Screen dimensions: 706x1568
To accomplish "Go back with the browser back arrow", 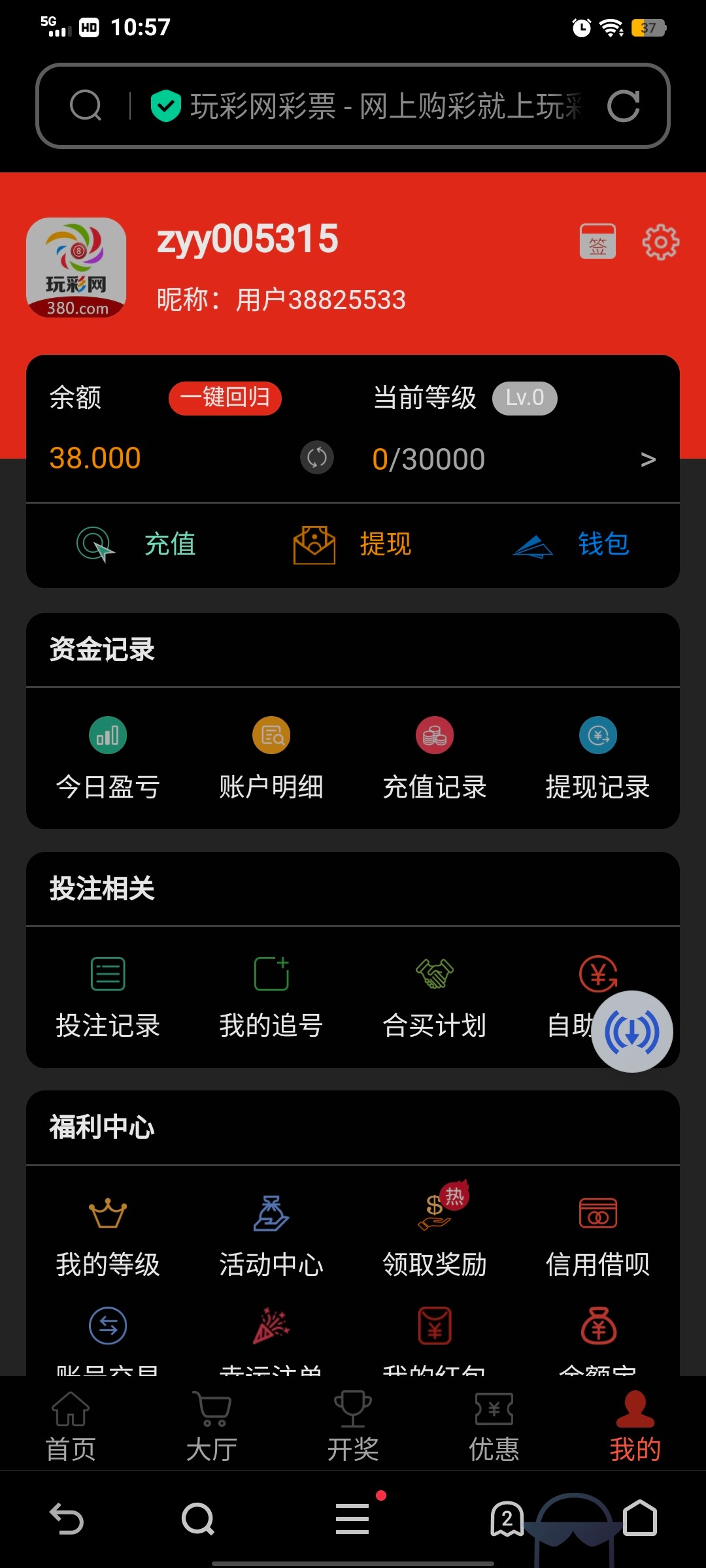I will click(67, 1518).
